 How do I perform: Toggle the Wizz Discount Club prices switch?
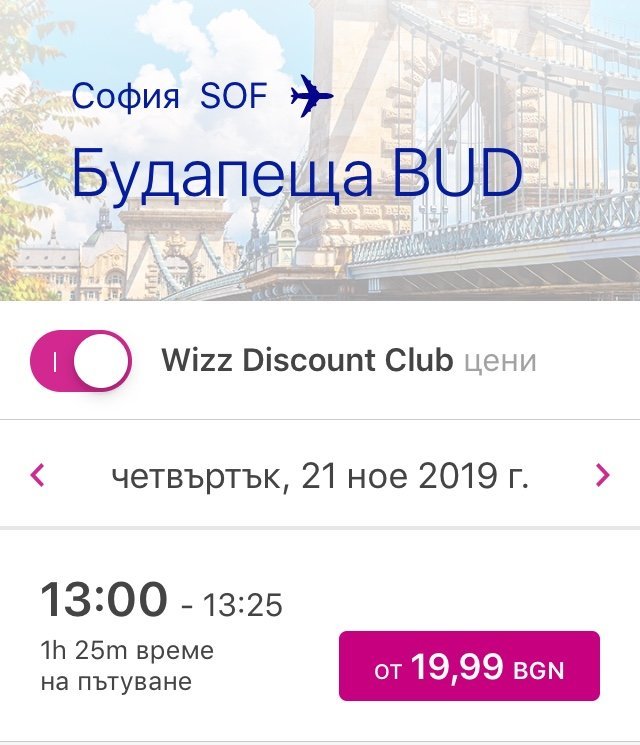(82, 360)
